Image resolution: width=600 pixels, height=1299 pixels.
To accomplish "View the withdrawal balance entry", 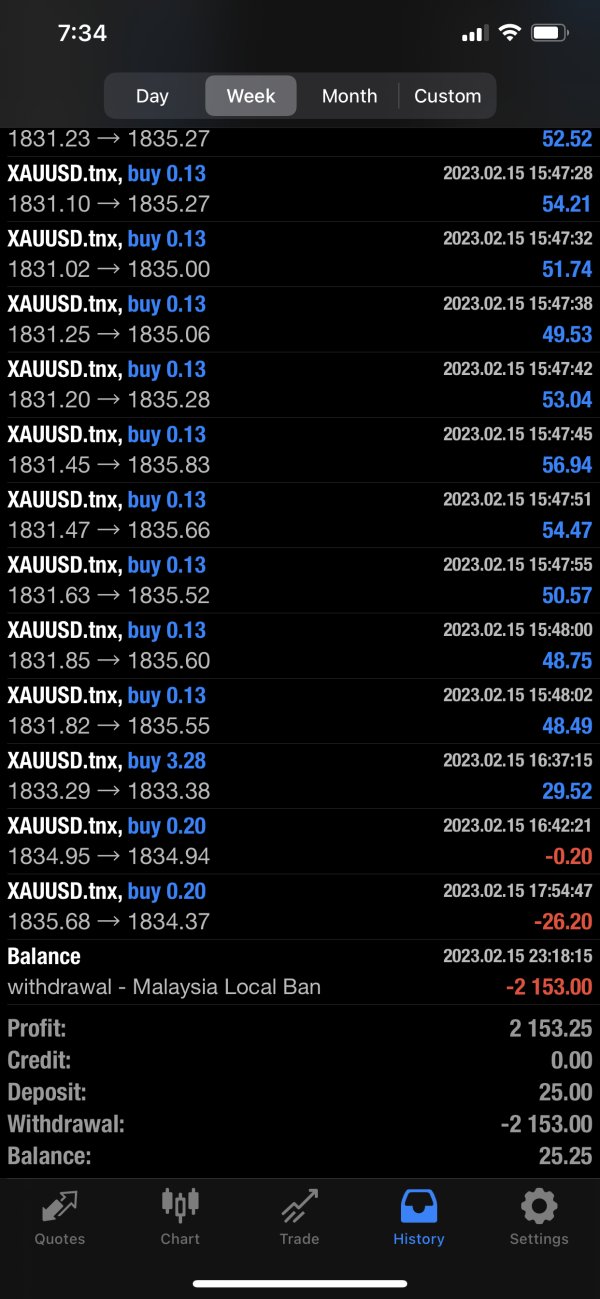I will pos(300,972).
